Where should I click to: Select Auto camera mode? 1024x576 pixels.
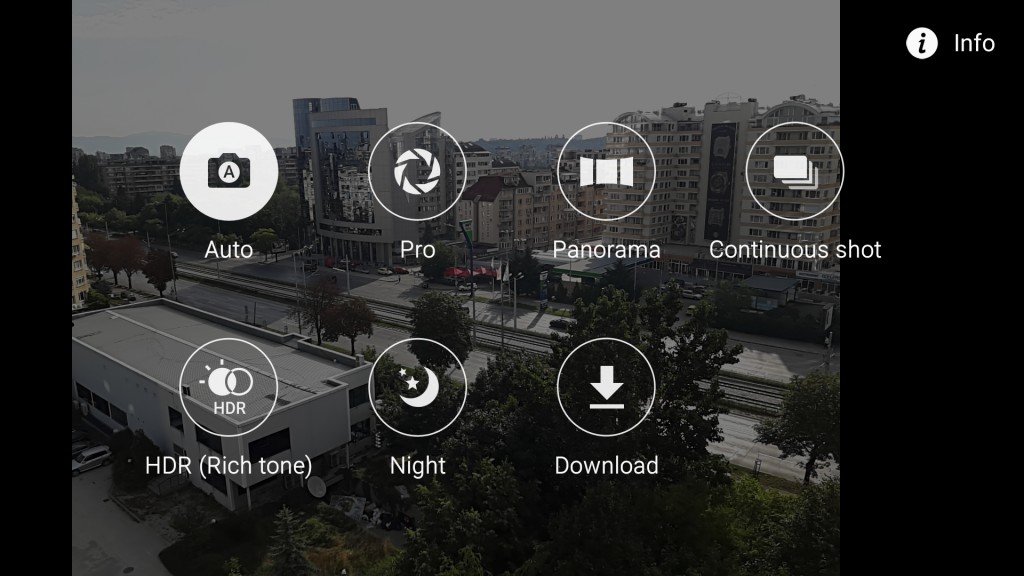click(x=229, y=171)
